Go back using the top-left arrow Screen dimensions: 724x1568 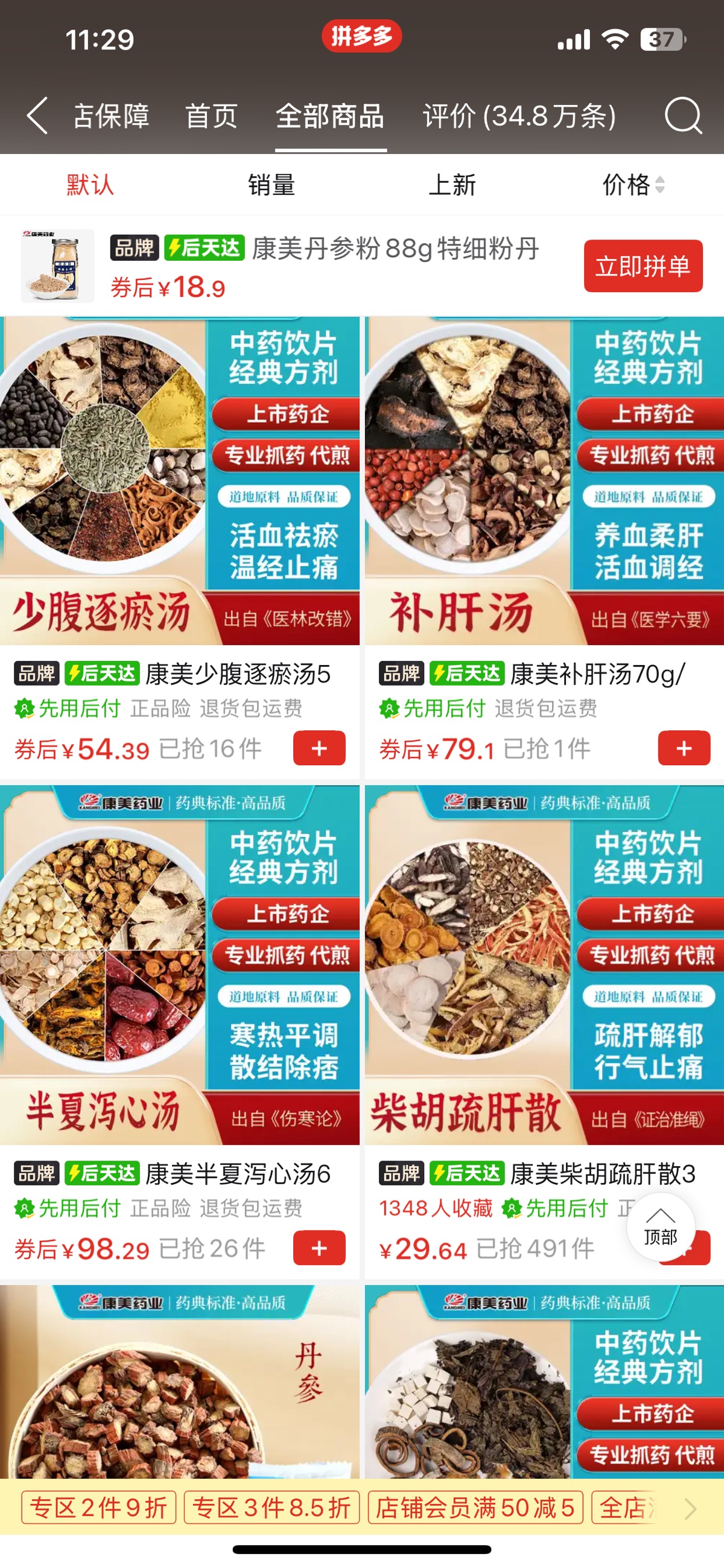click(x=37, y=116)
